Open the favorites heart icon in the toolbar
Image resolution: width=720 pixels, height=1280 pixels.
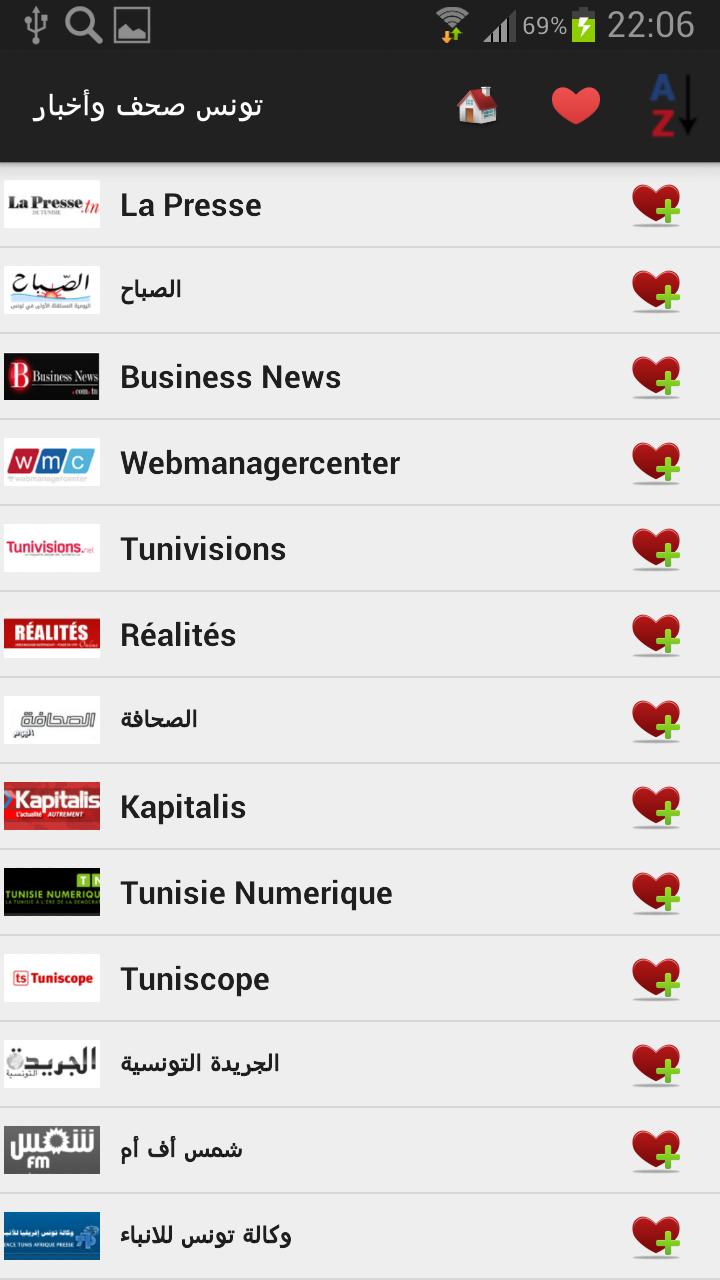tap(575, 105)
